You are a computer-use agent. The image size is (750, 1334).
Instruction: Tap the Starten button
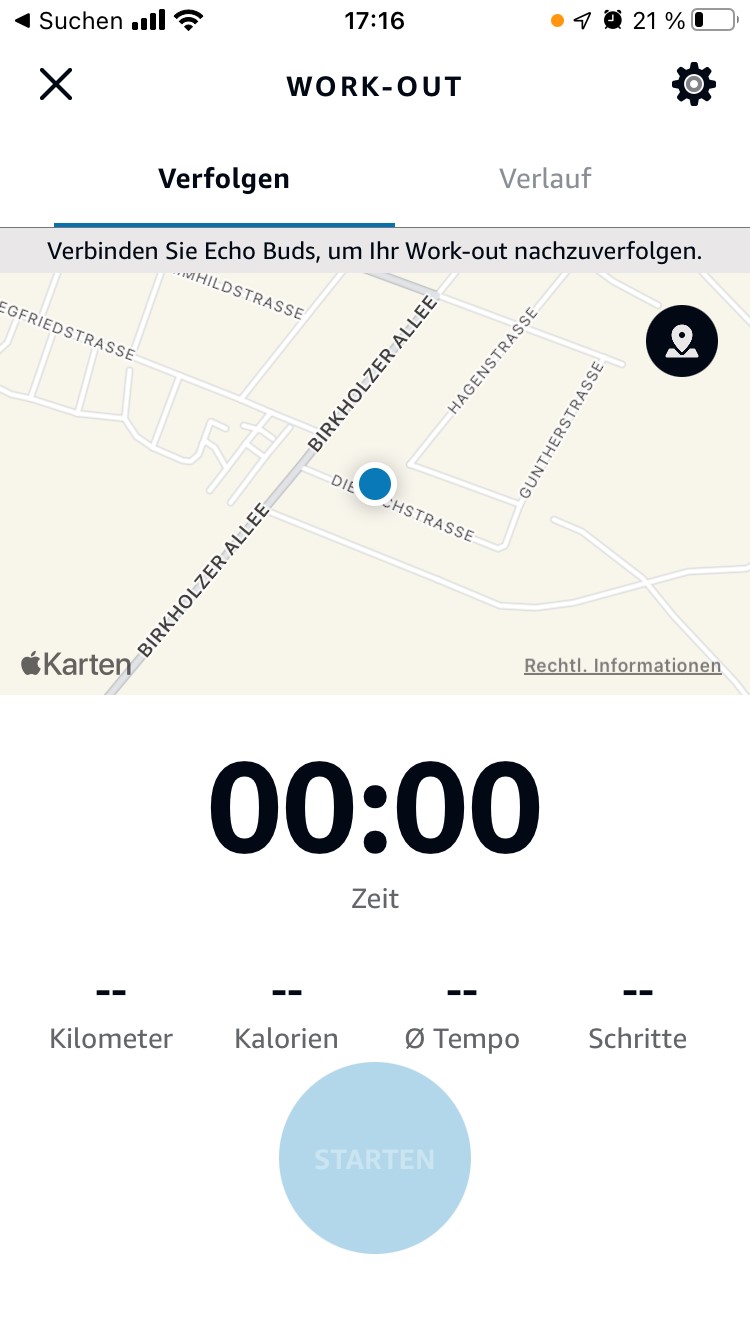(x=375, y=1158)
